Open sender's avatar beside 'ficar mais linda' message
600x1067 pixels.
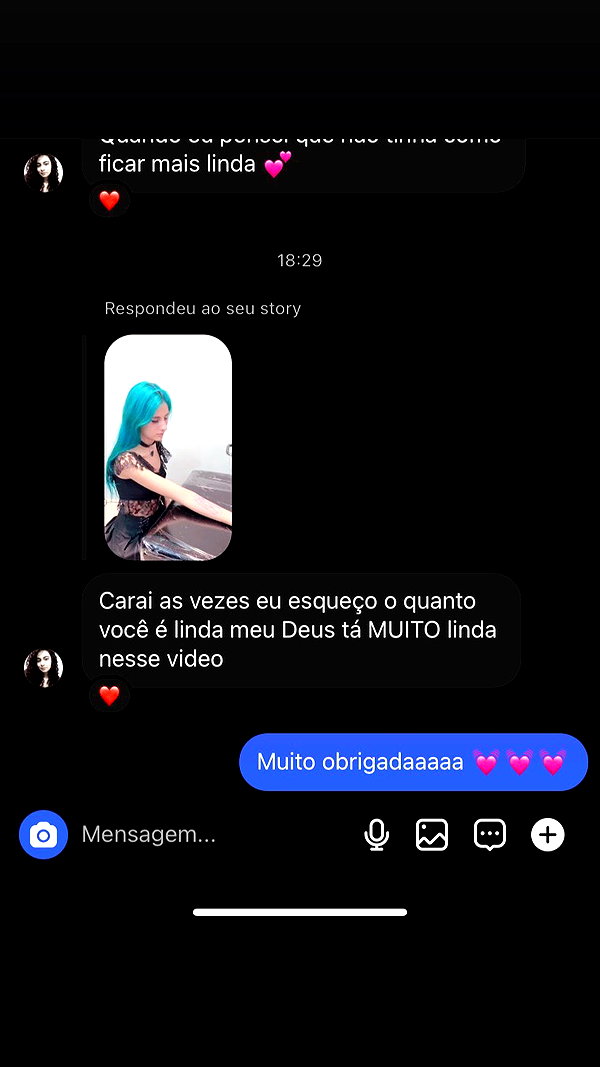pyautogui.click(x=44, y=173)
